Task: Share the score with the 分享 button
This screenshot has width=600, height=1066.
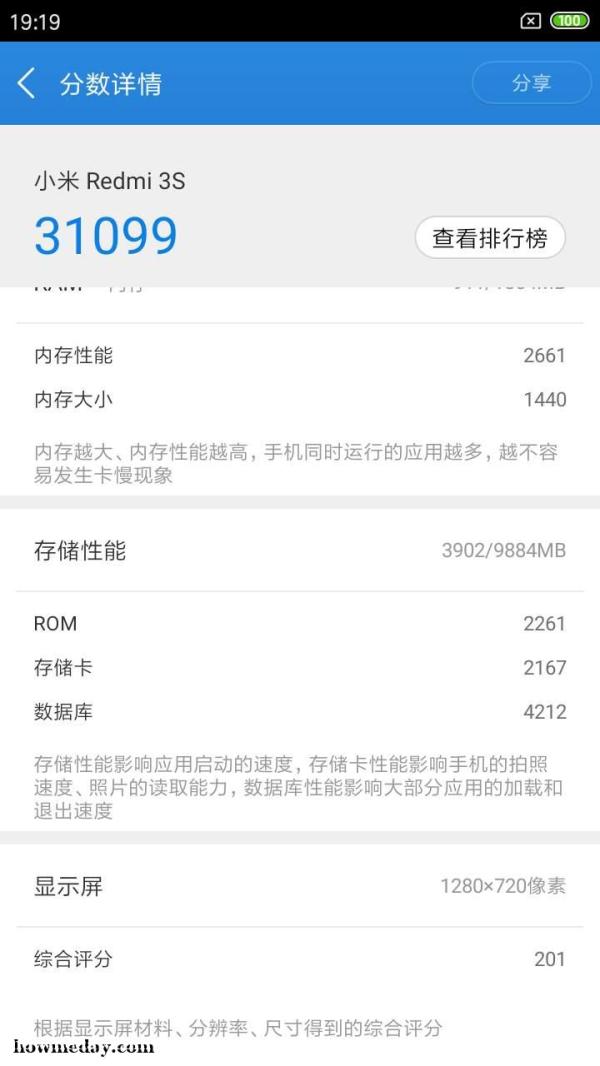Action: tap(531, 83)
